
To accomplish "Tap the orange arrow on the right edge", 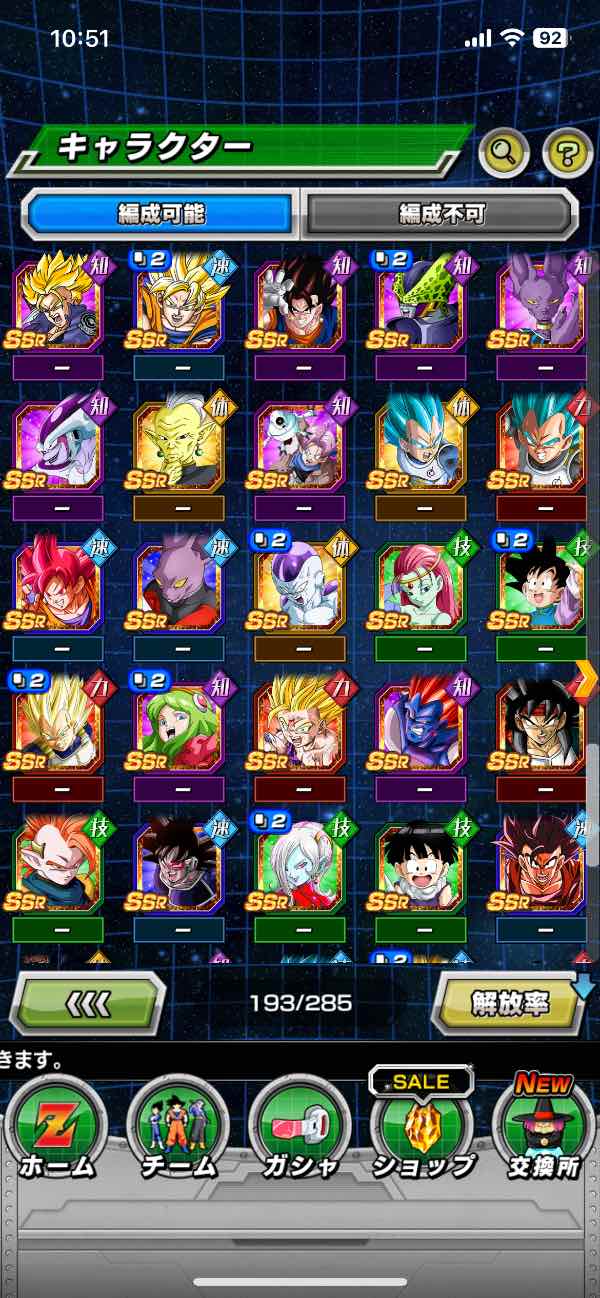I will (587, 678).
